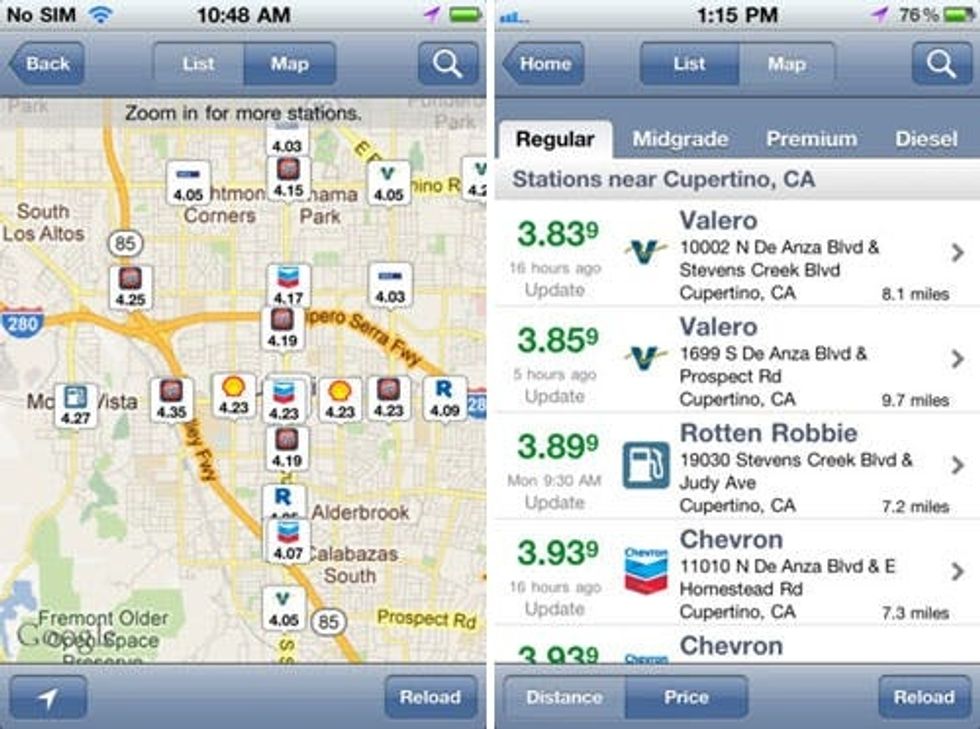980x729 pixels.
Task: Update the 3.89 Rotten Robbie price
Action: click(554, 503)
